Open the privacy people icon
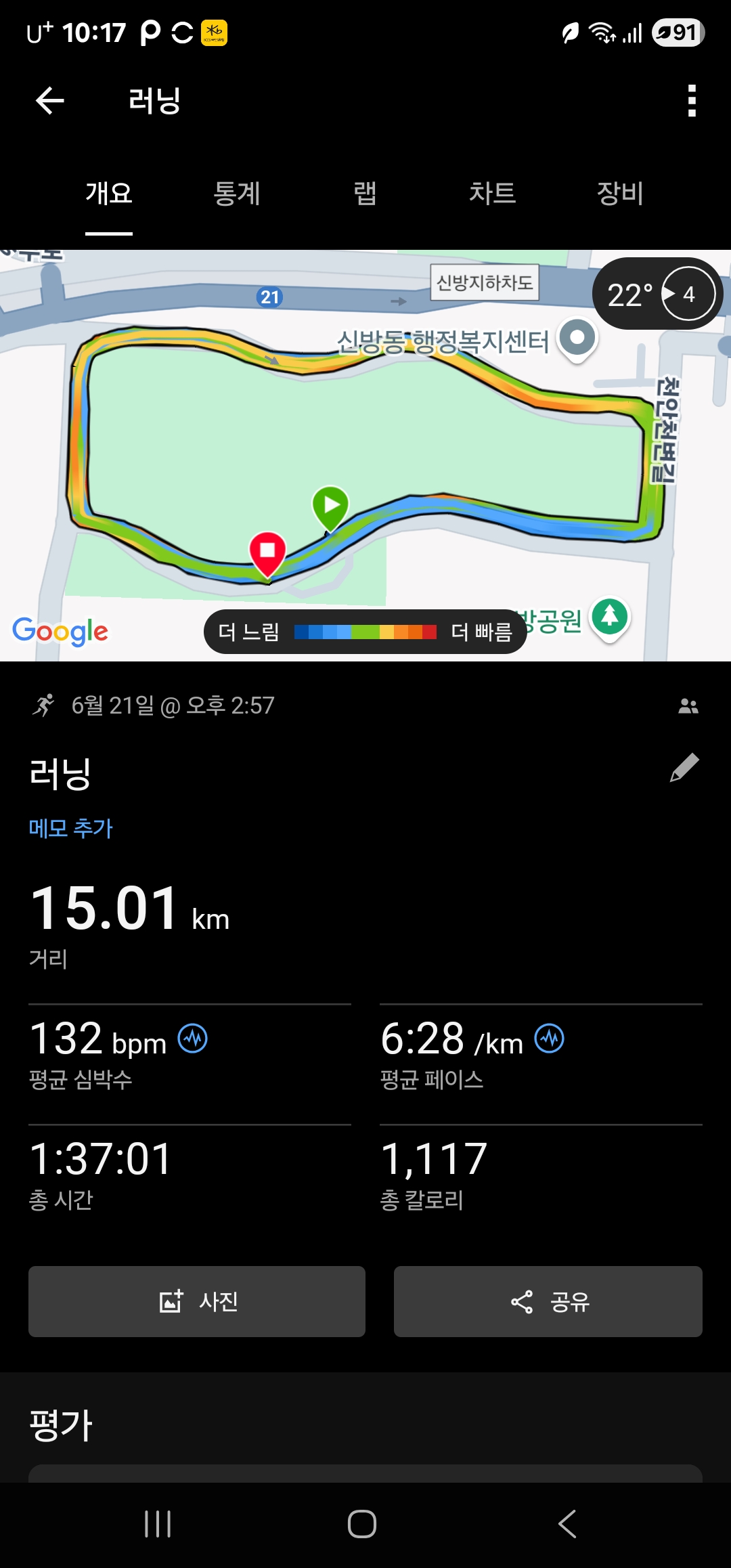 (x=688, y=706)
